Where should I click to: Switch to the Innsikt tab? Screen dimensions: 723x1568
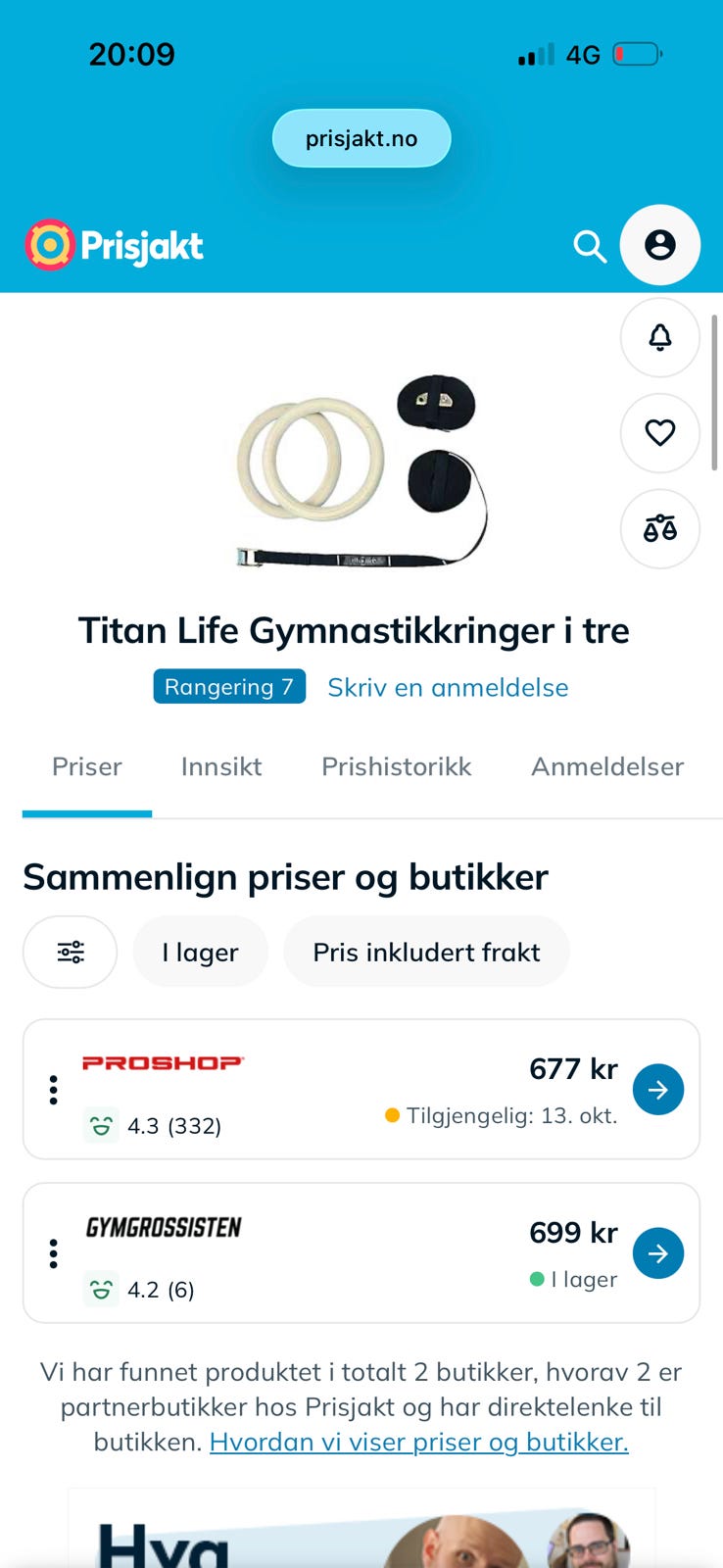221,766
